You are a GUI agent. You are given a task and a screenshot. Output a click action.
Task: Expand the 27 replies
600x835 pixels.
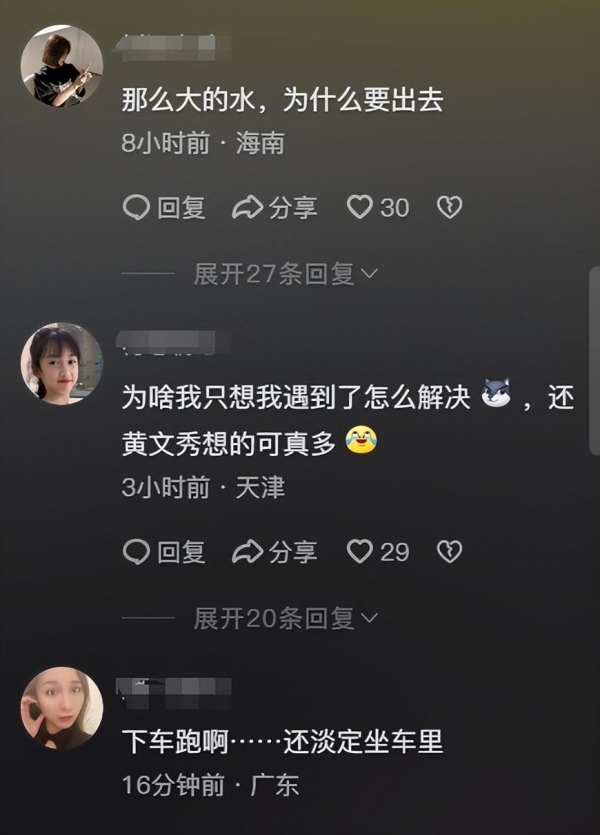(x=285, y=274)
